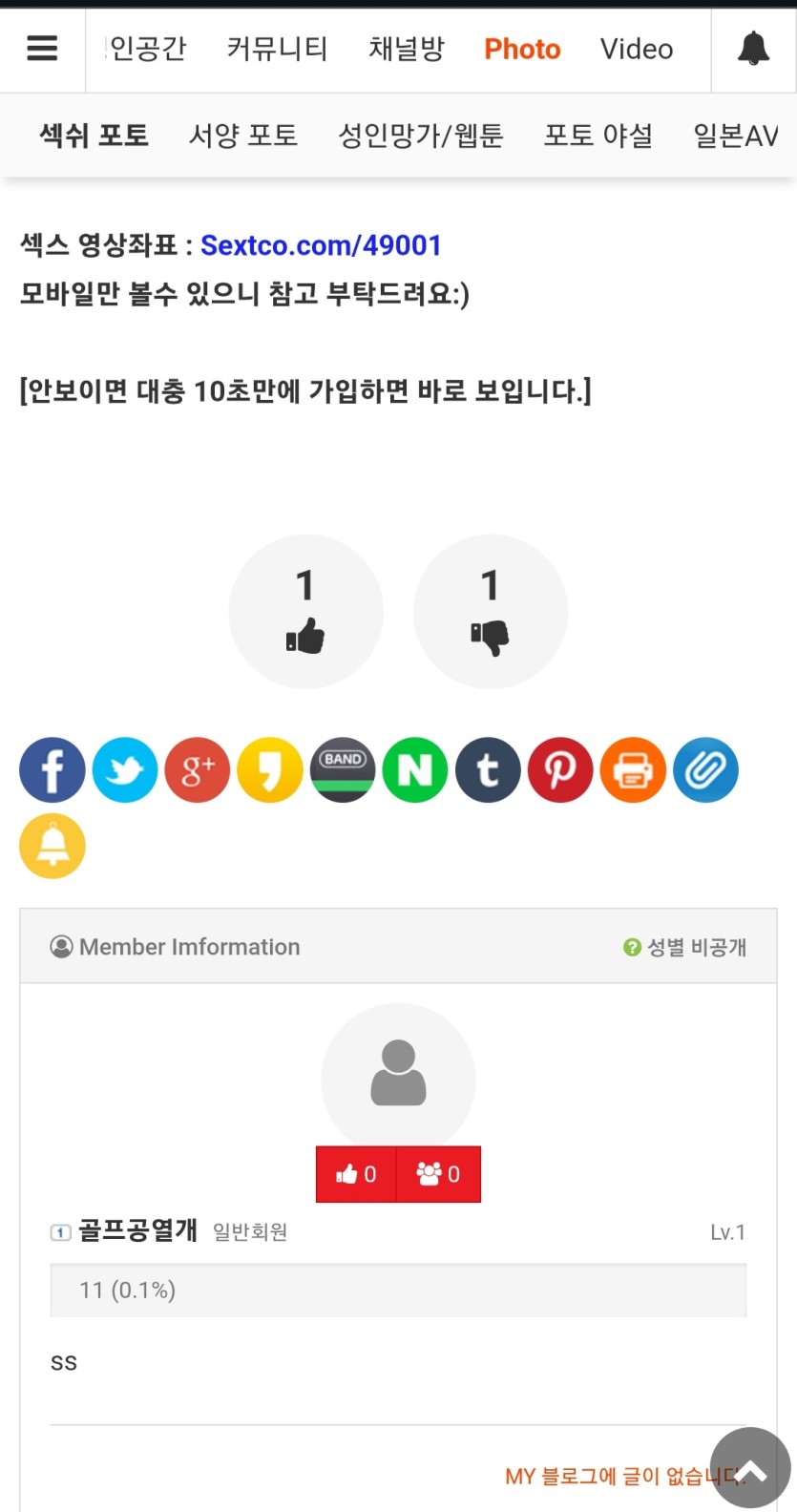
Task: Switch to the 커뮤니티 tab
Action: click(277, 49)
